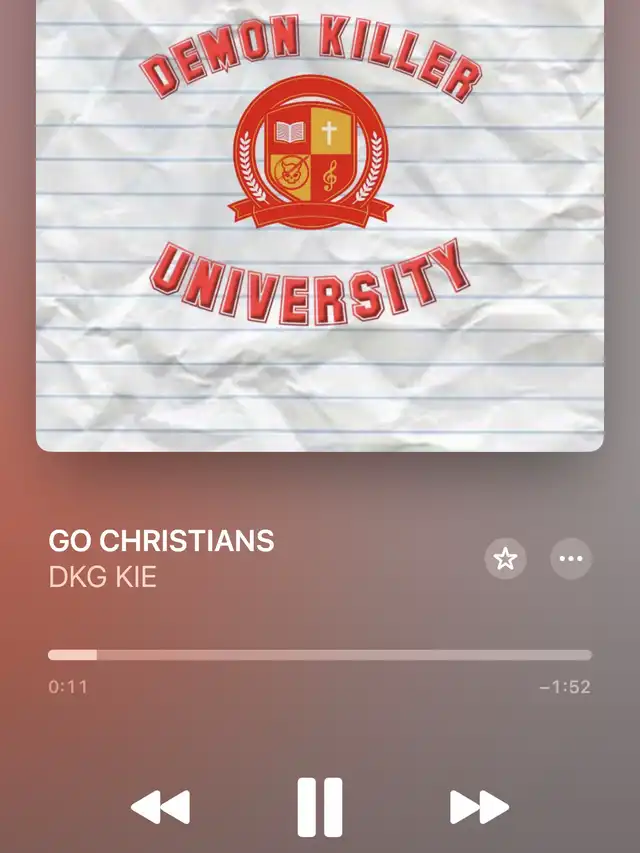640x853 pixels.
Task: Open artist DKG KIE
Action: click(102, 577)
